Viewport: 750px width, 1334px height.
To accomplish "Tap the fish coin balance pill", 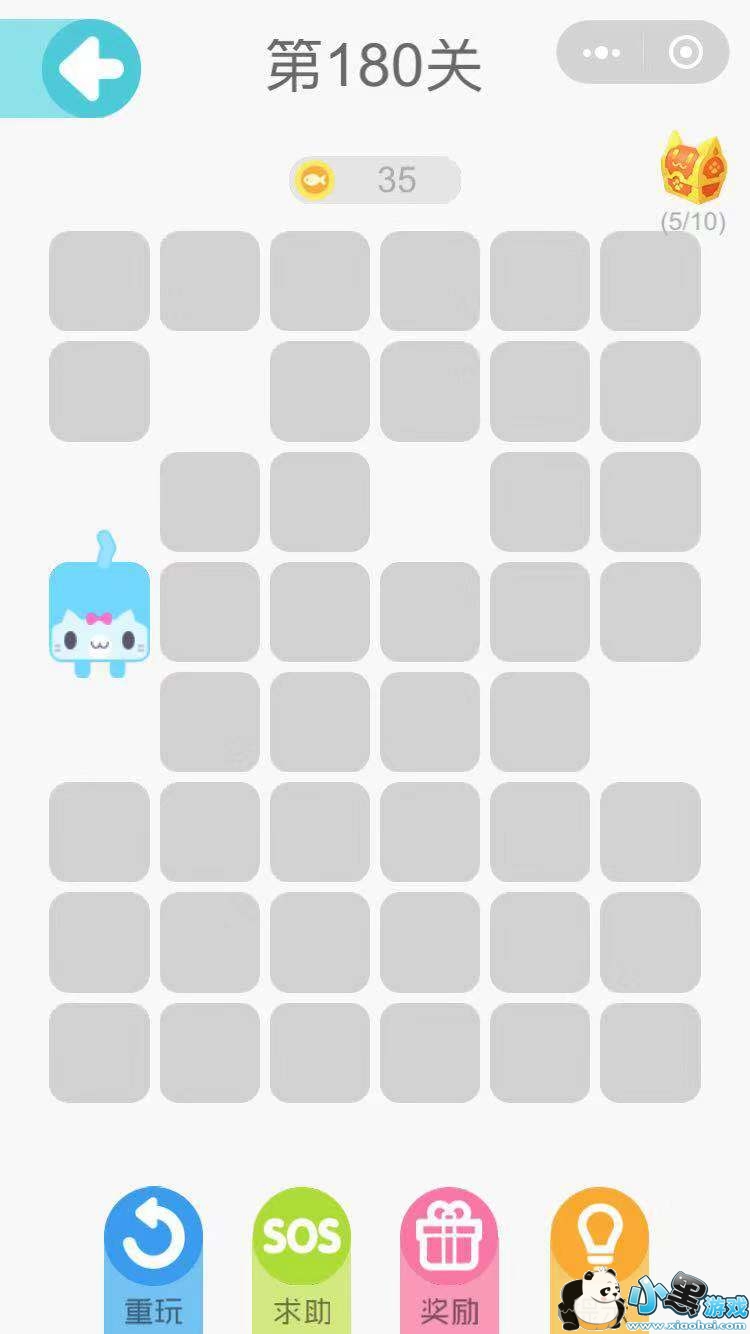I will tap(375, 180).
